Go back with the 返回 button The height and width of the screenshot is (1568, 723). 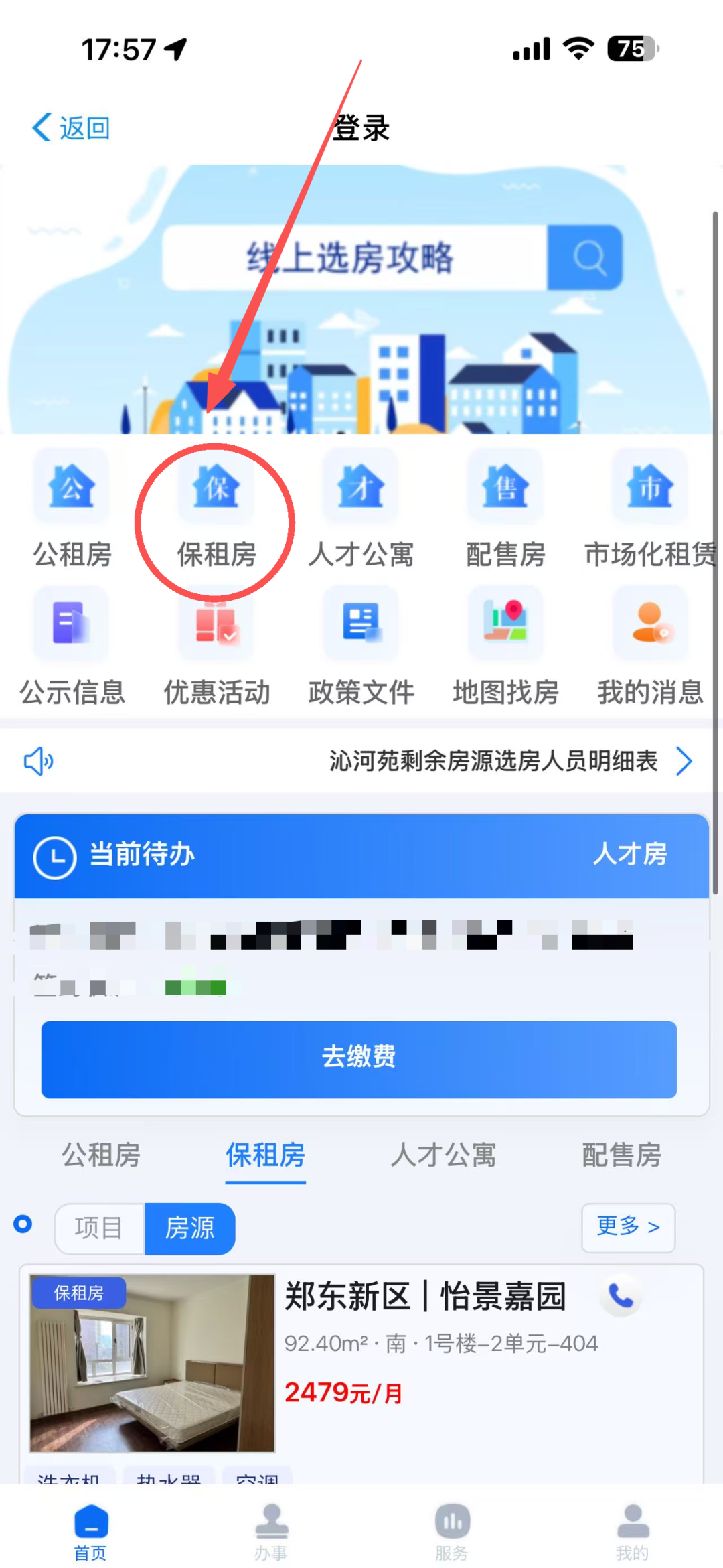pos(72,127)
